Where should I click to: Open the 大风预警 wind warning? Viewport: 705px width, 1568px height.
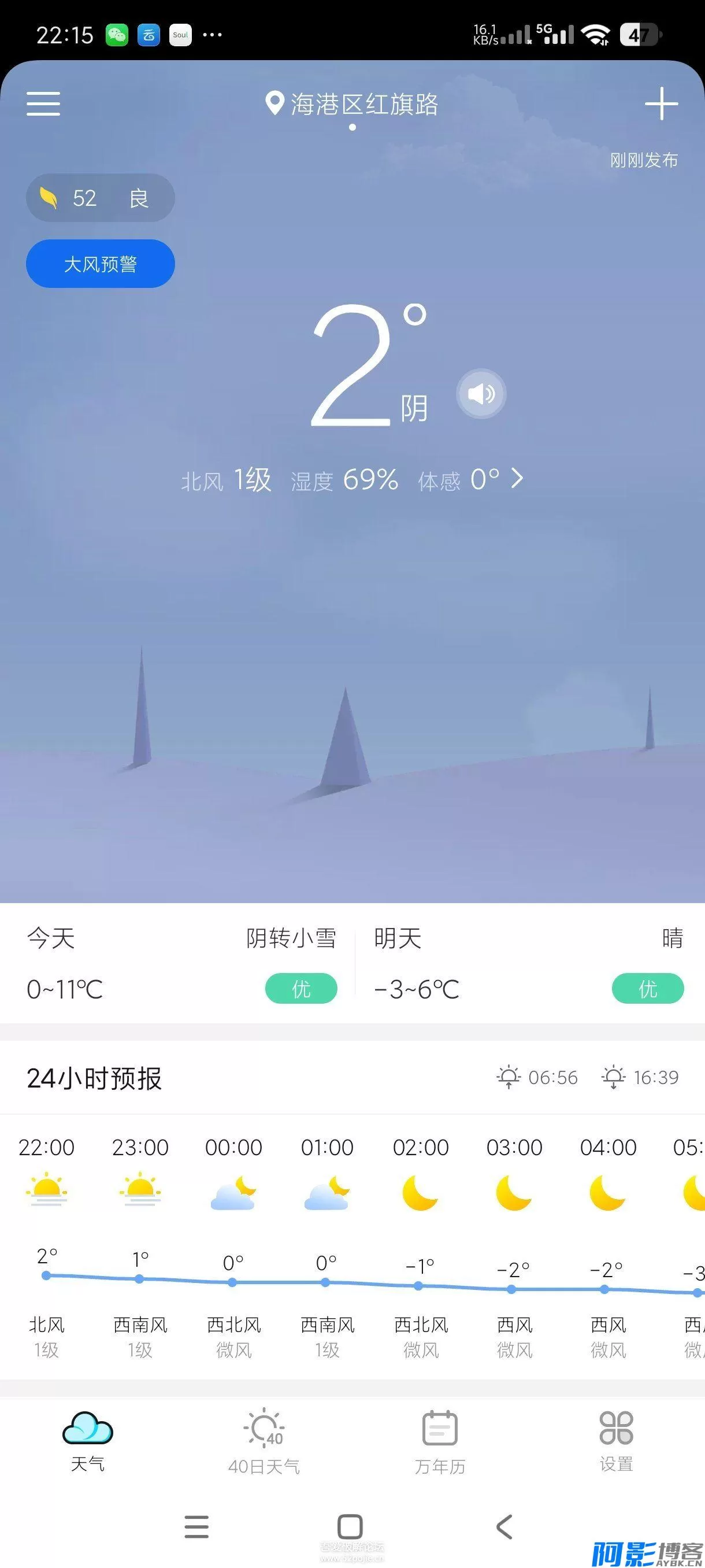(x=101, y=264)
